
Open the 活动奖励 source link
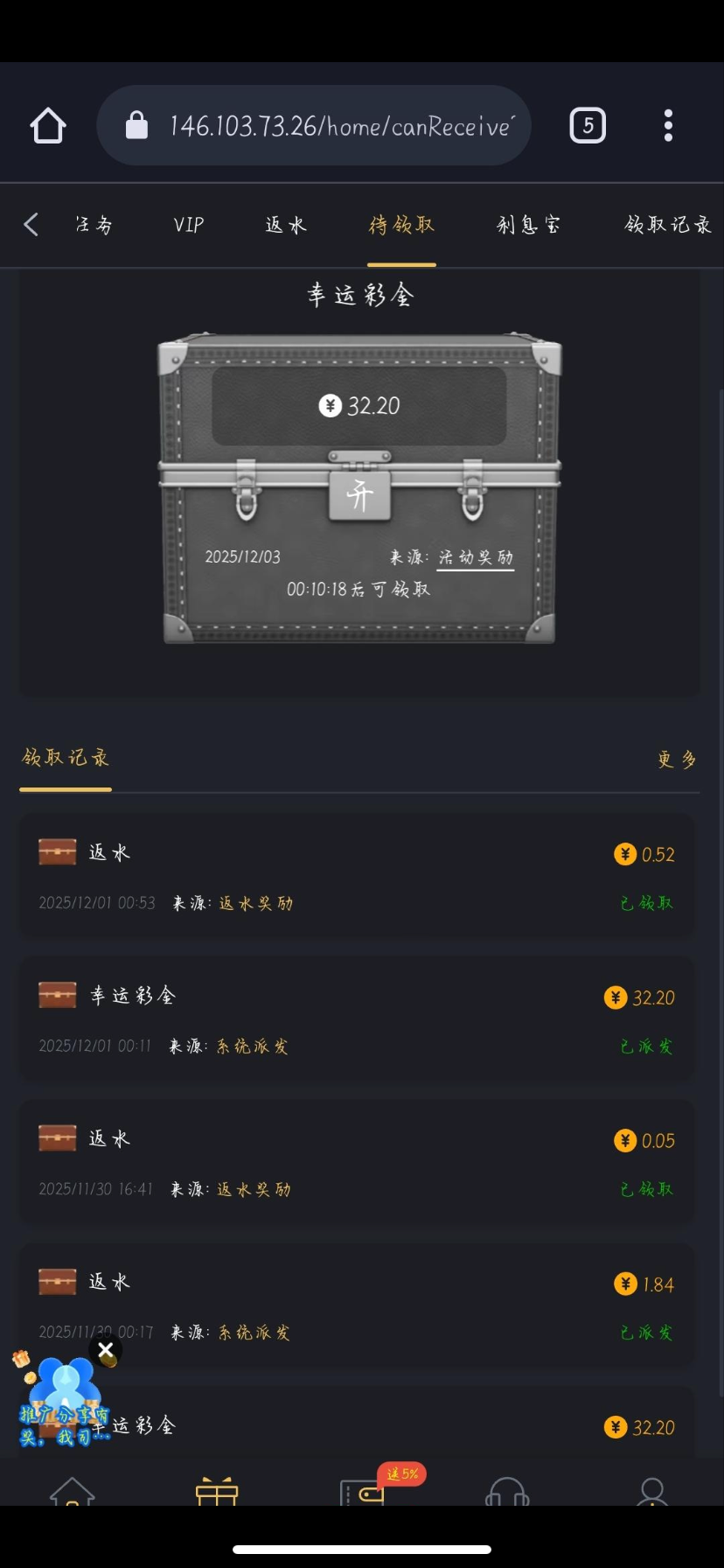coord(476,557)
